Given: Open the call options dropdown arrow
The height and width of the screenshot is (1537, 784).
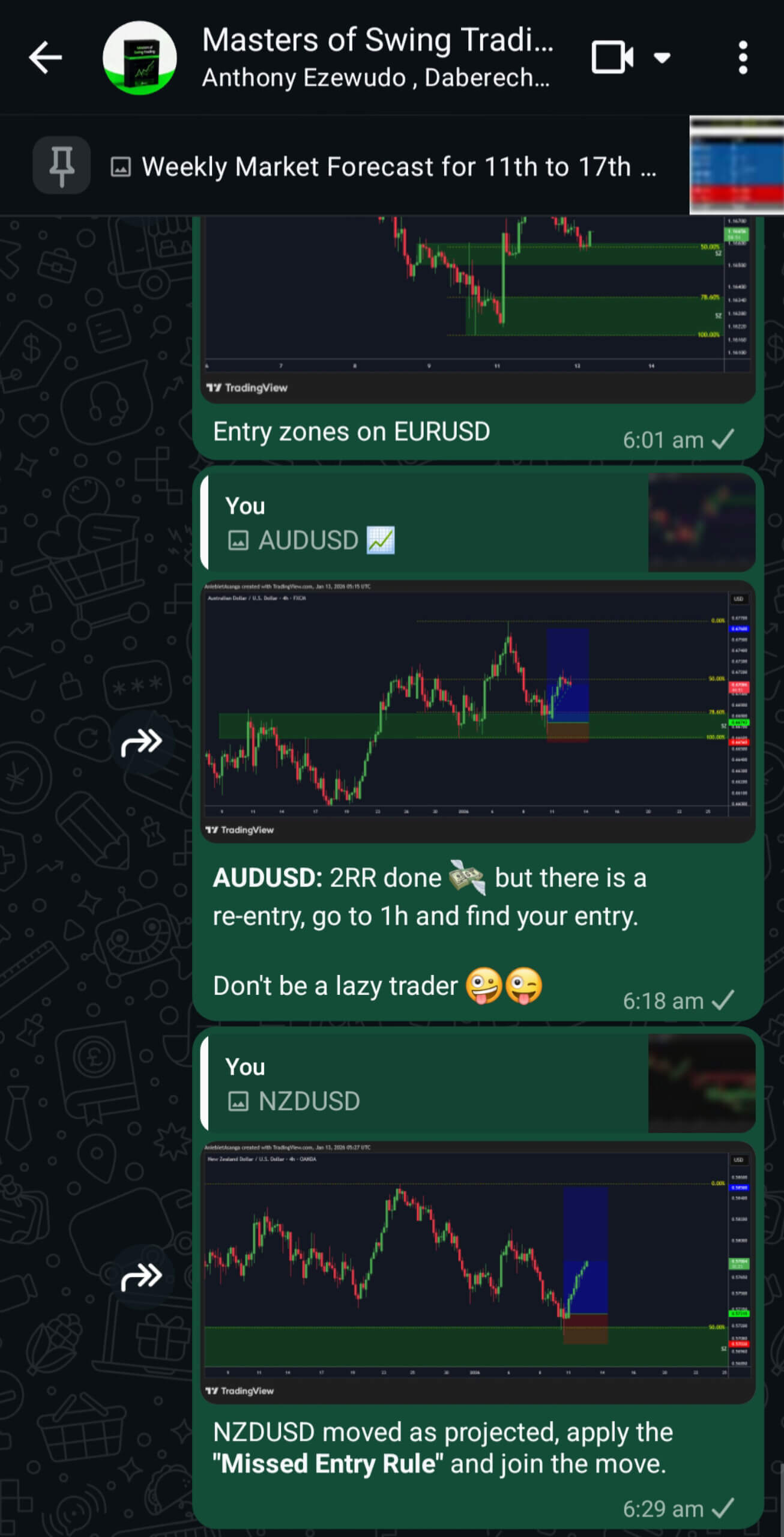Looking at the screenshot, I should coord(662,58).
